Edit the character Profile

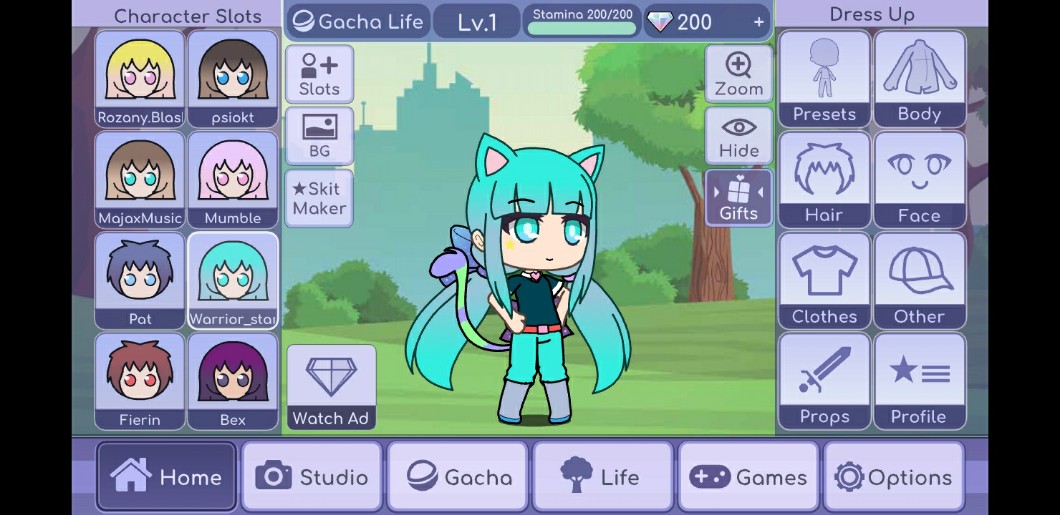[x=919, y=381]
